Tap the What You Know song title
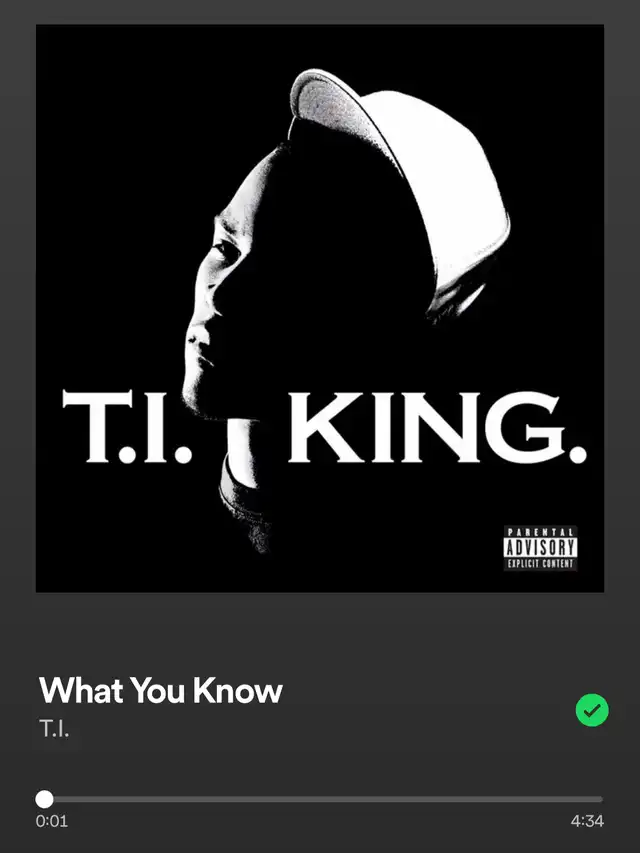The width and height of the screenshot is (640, 853). [161, 690]
